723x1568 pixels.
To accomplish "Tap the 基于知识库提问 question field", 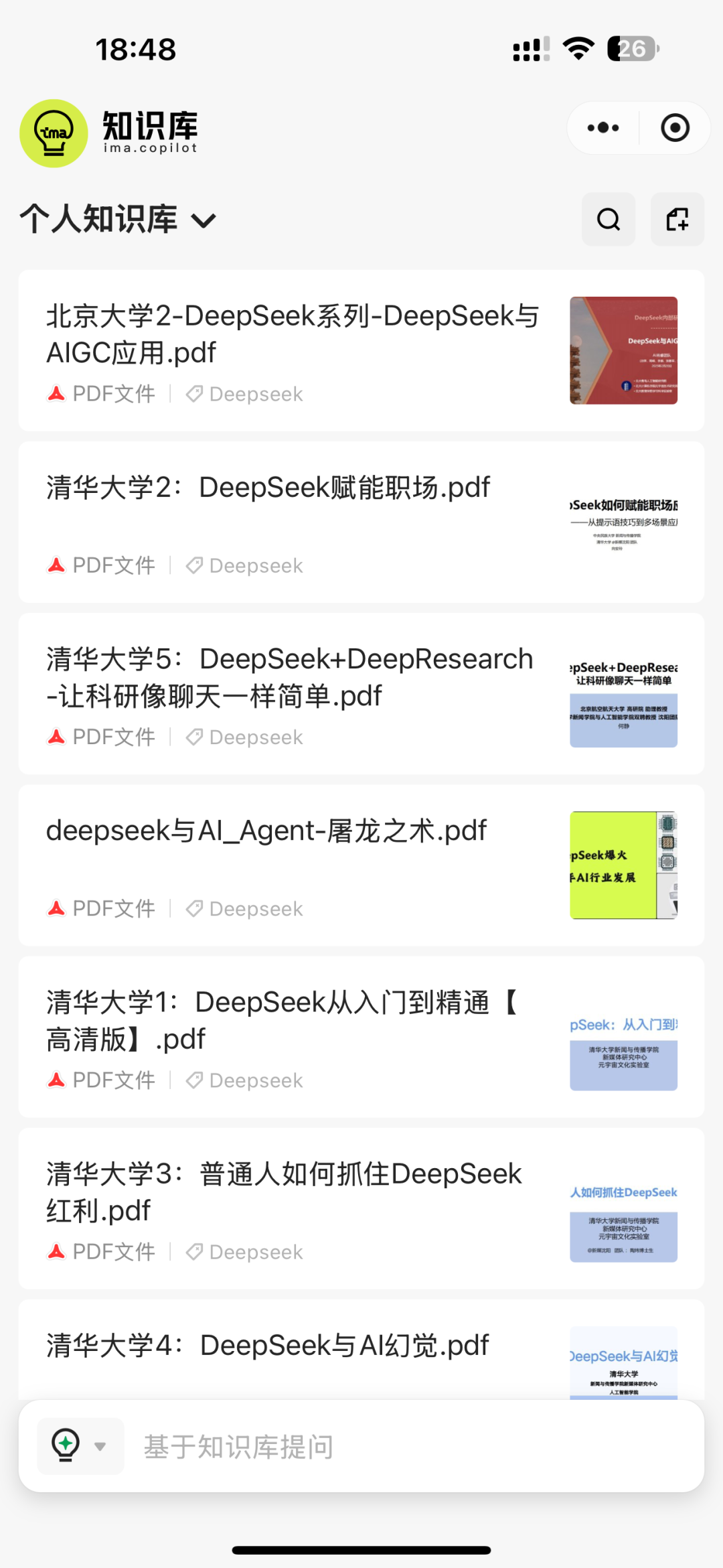I will coord(402,1447).
